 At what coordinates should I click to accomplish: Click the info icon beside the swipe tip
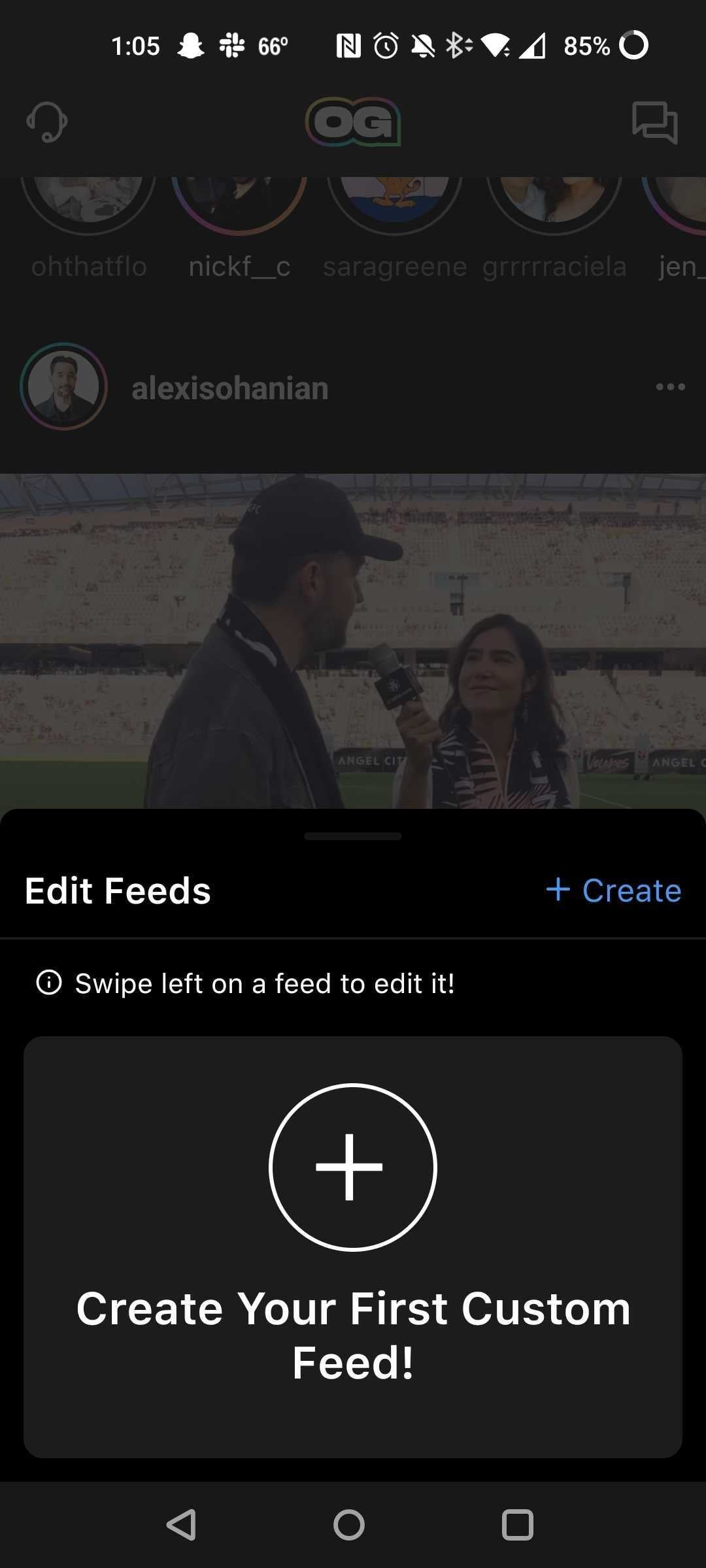tap(50, 983)
